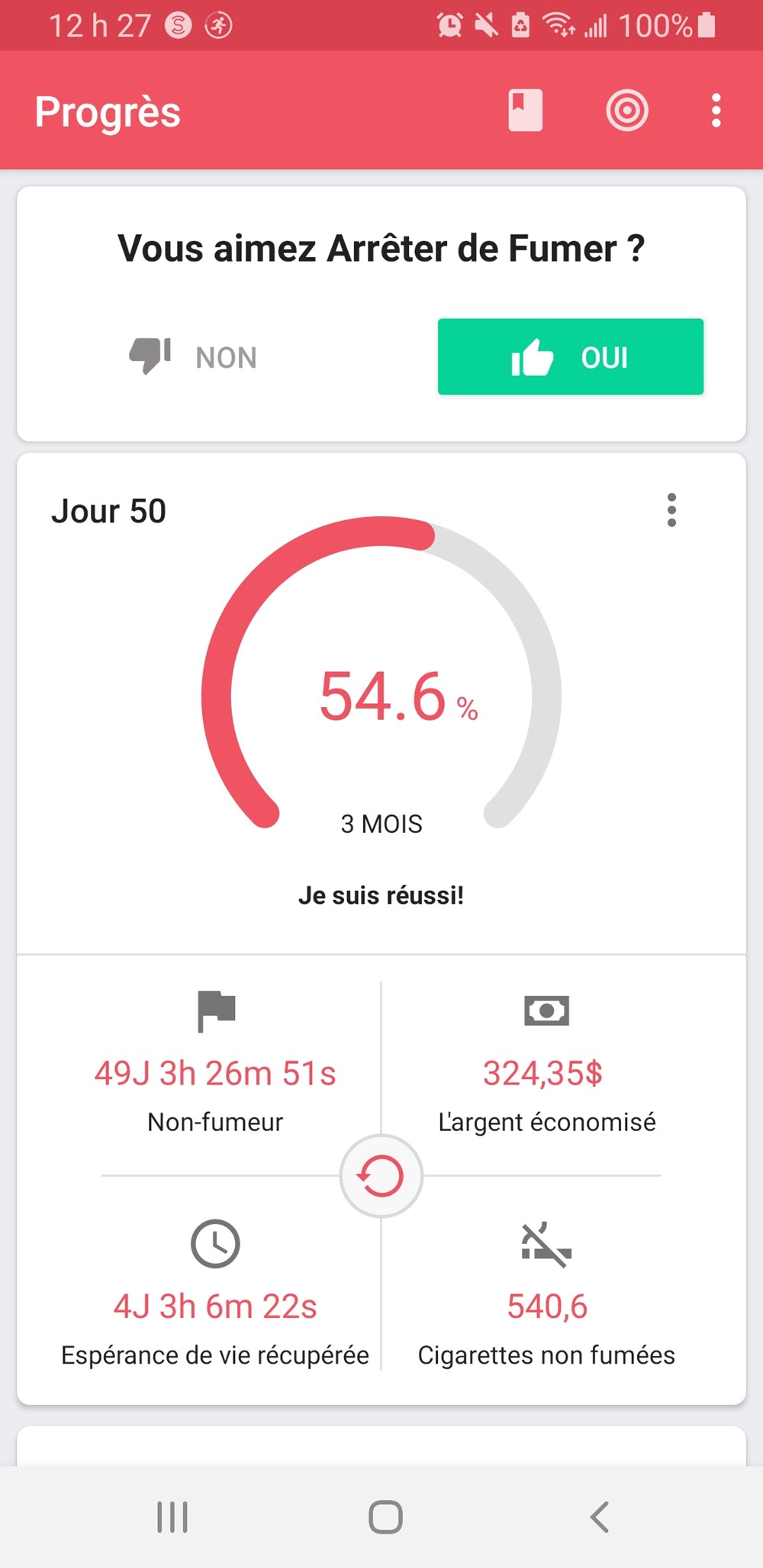
Task: Answer NON to the rating prompt
Action: coord(195,357)
